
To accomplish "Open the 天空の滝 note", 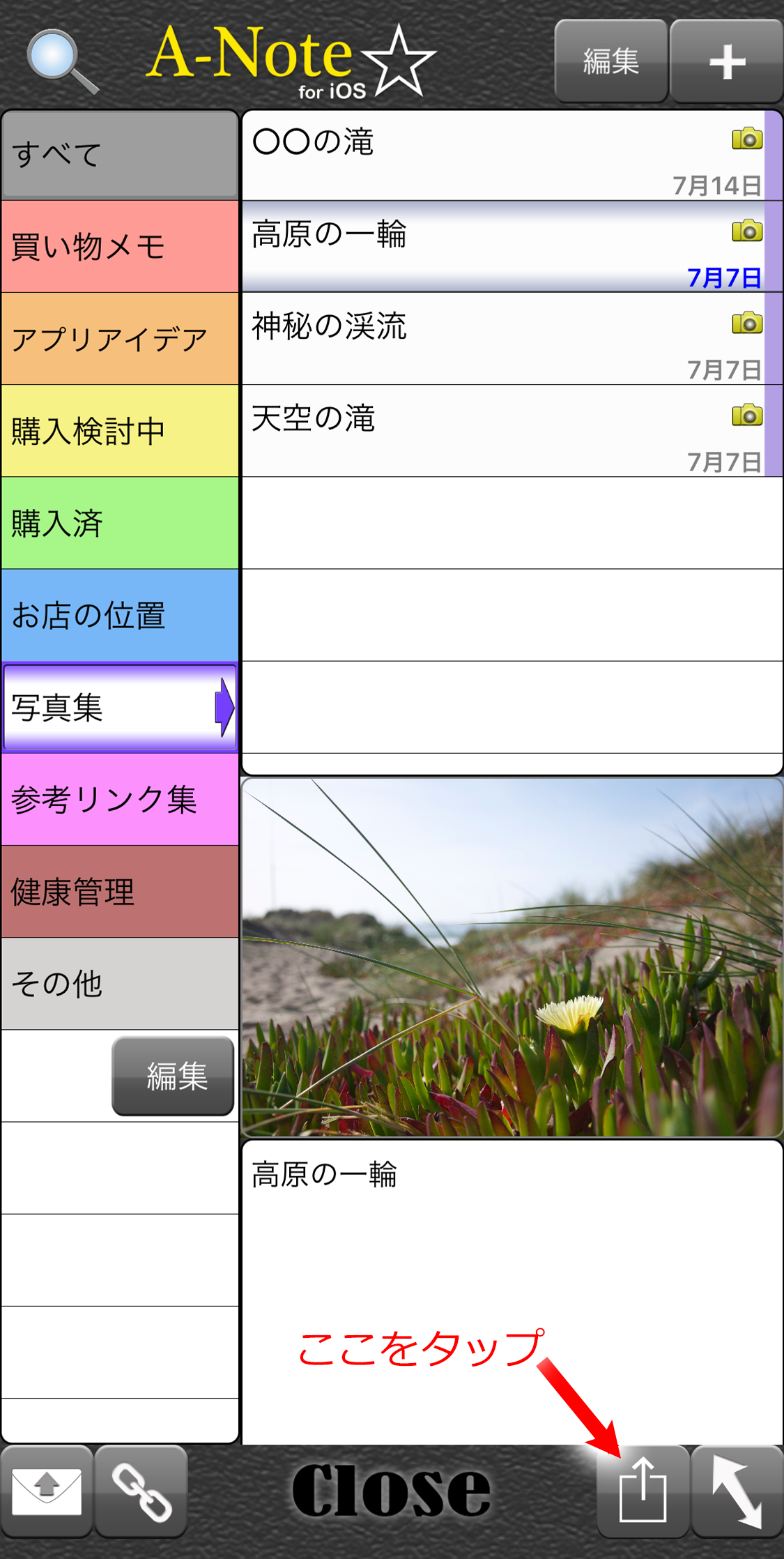I will tap(502, 431).
